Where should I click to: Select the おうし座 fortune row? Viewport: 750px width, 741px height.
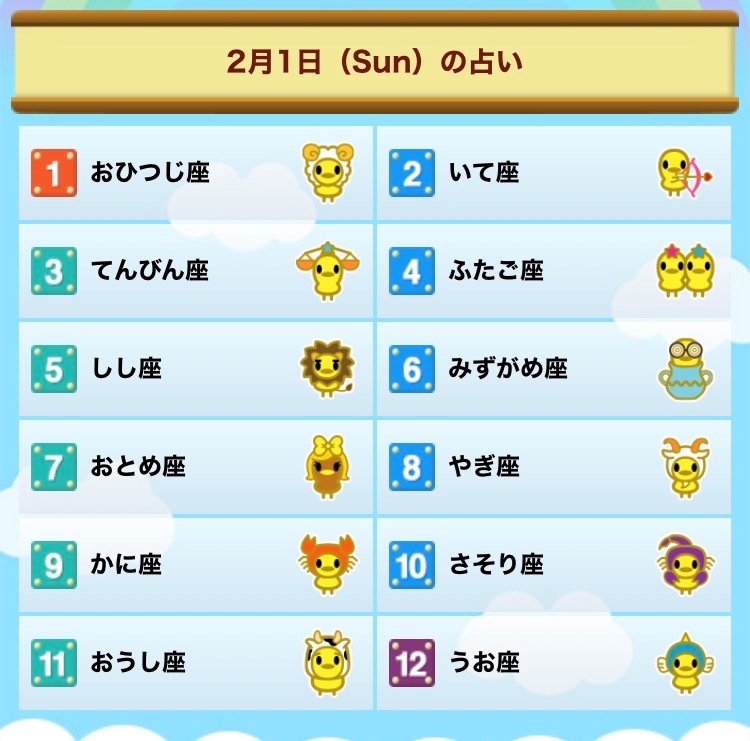pos(196,663)
